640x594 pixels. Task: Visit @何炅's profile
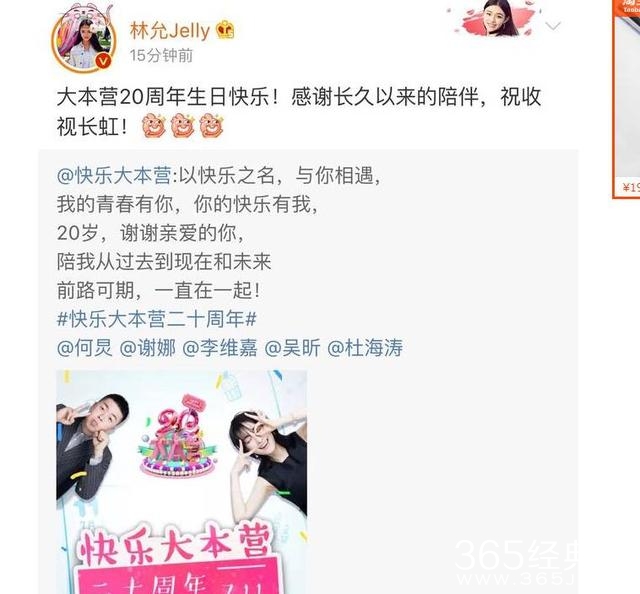pos(85,348)
